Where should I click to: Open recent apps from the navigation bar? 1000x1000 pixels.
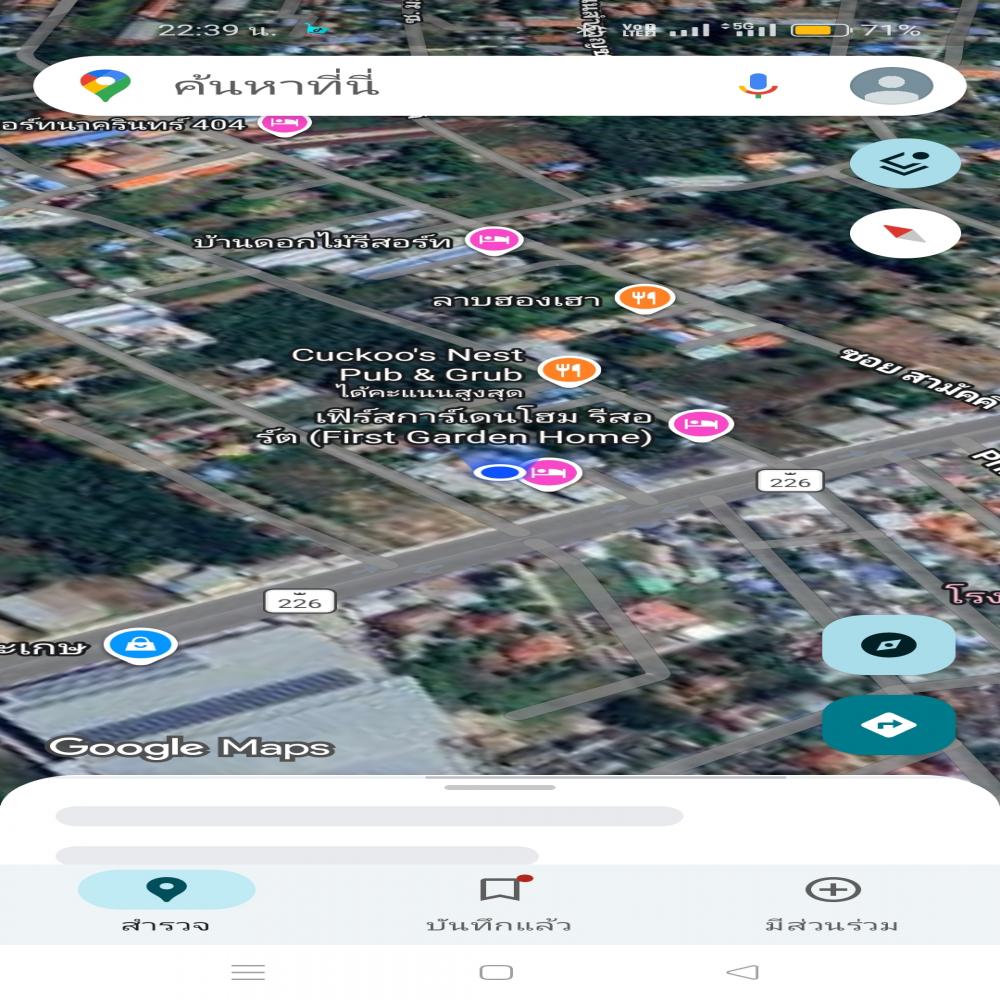pyautogui.click(x=248, y=972)
